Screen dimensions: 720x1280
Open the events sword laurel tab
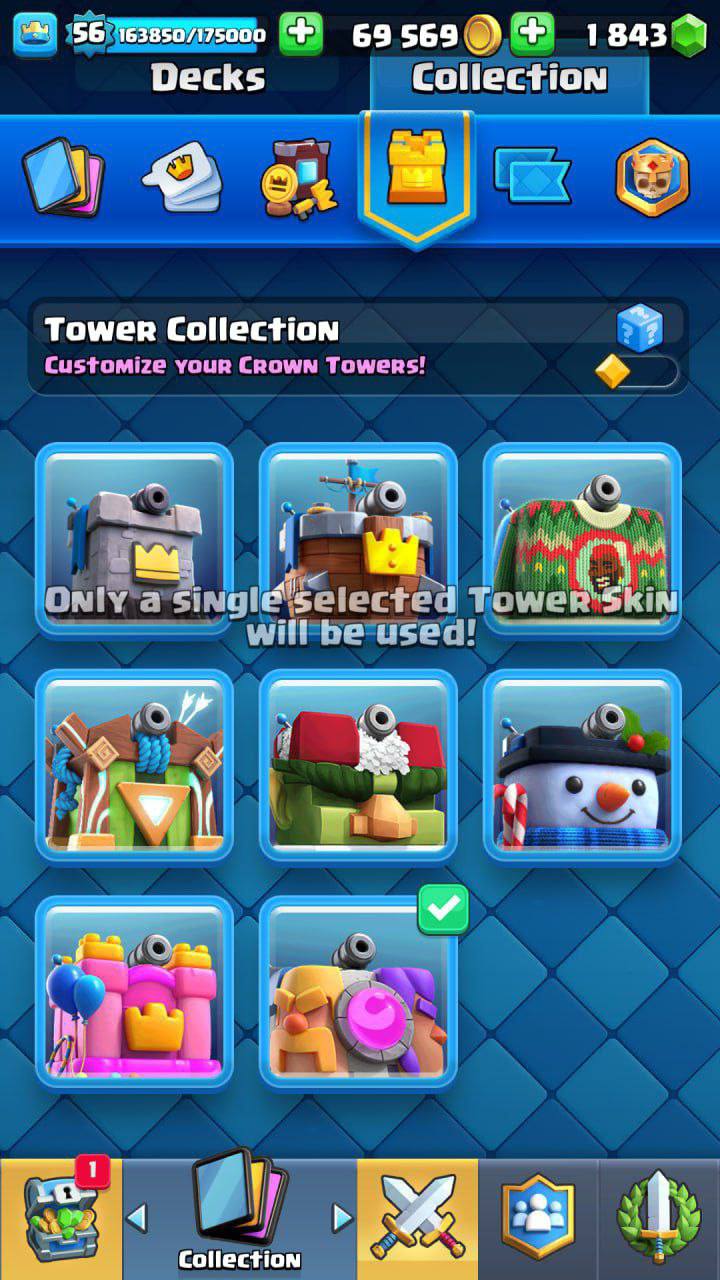click(660, 1220)
